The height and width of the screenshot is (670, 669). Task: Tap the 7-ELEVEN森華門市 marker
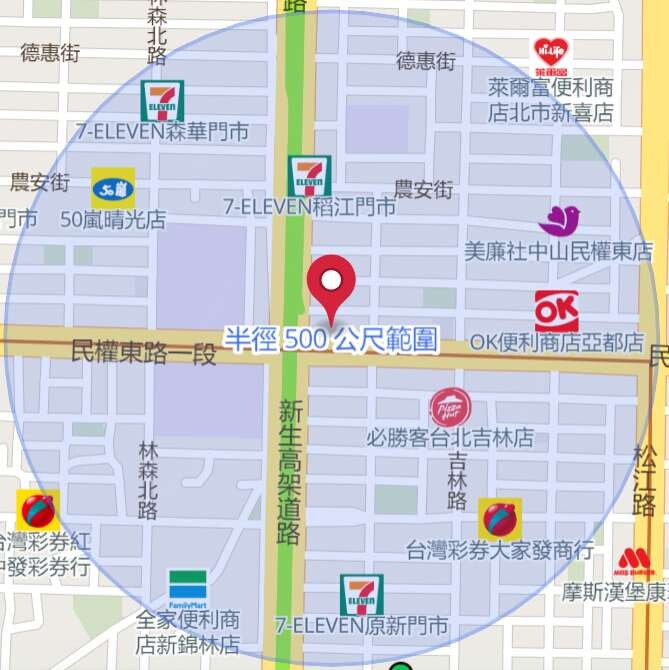pos(162,100)
